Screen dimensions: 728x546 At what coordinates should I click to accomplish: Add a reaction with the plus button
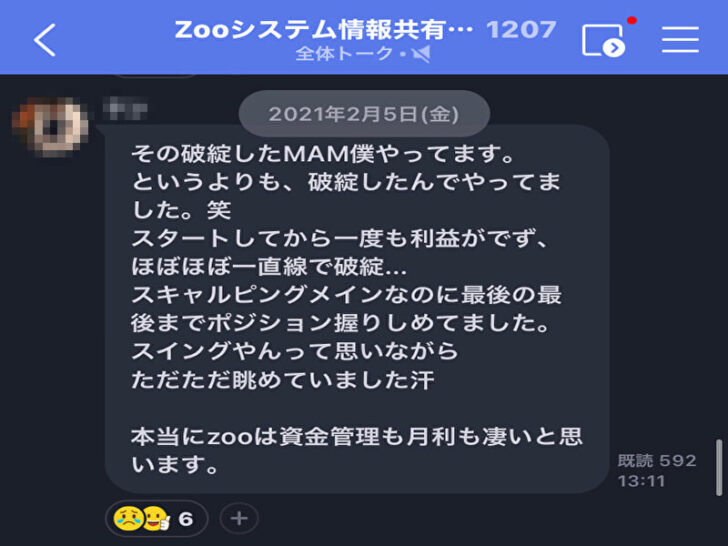pyautogui.click(x=238, y=518)
